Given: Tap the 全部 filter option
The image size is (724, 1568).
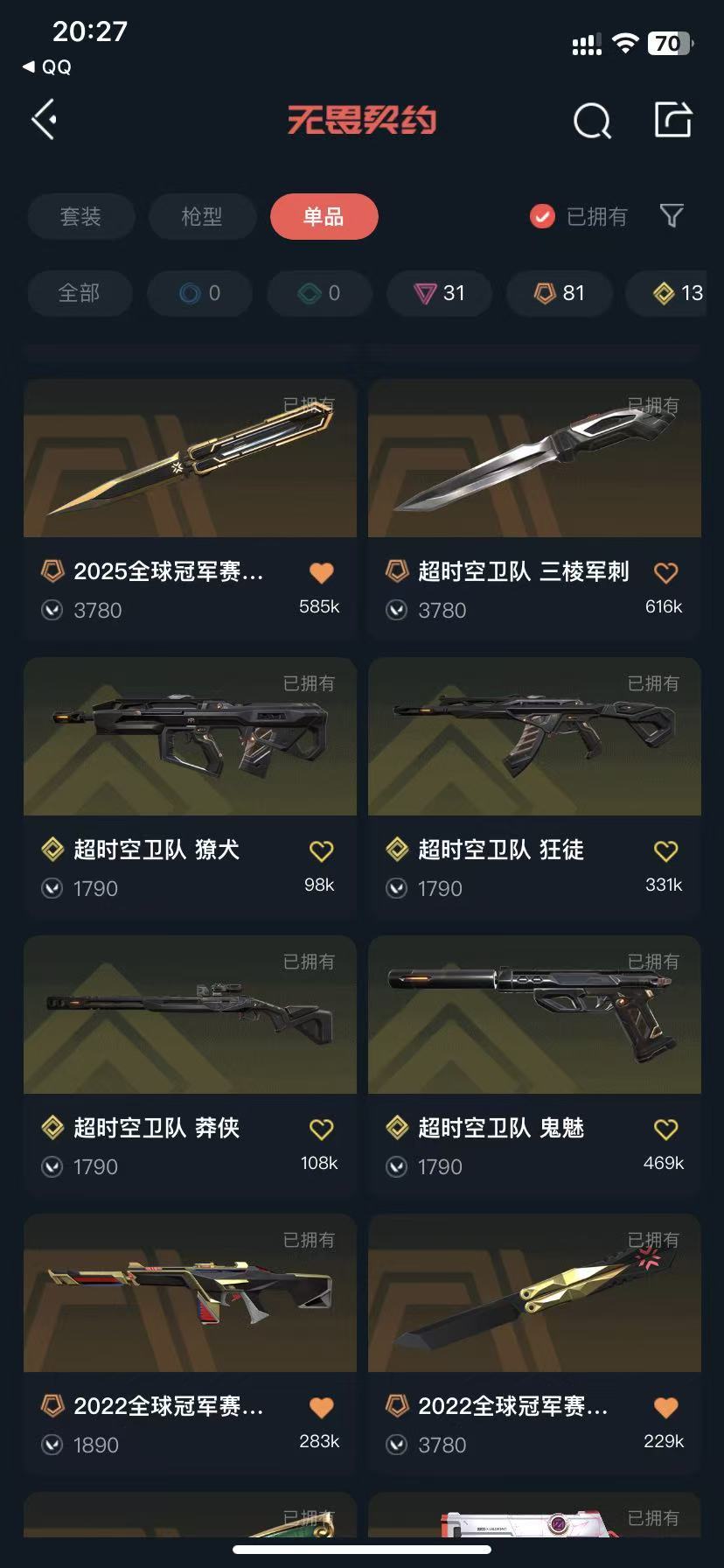Looking at the screenshot, I should [x=80, y=293].
